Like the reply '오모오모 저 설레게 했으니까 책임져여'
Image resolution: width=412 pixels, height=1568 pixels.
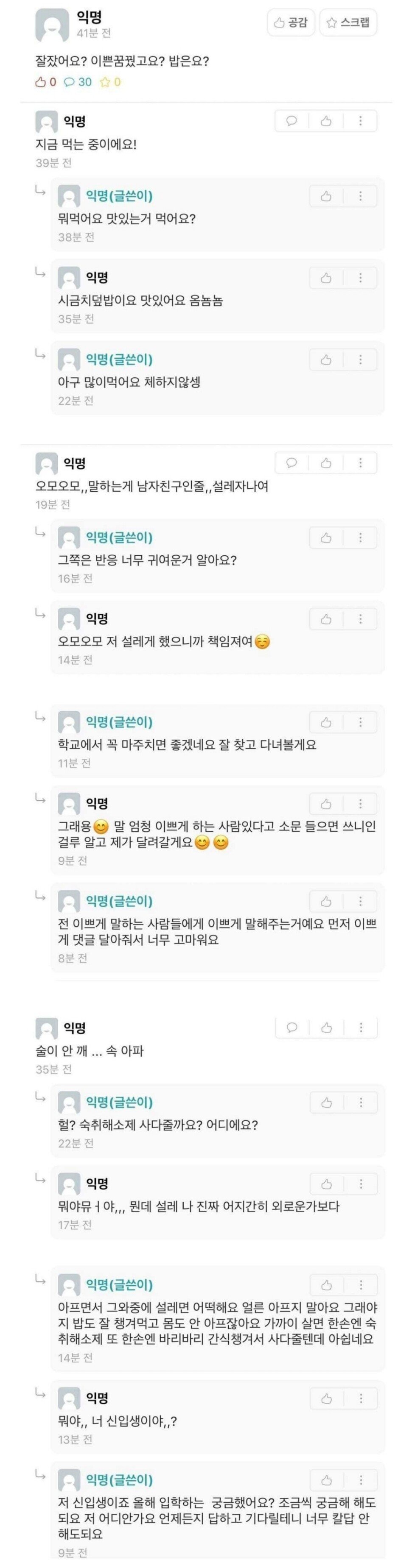326,619
